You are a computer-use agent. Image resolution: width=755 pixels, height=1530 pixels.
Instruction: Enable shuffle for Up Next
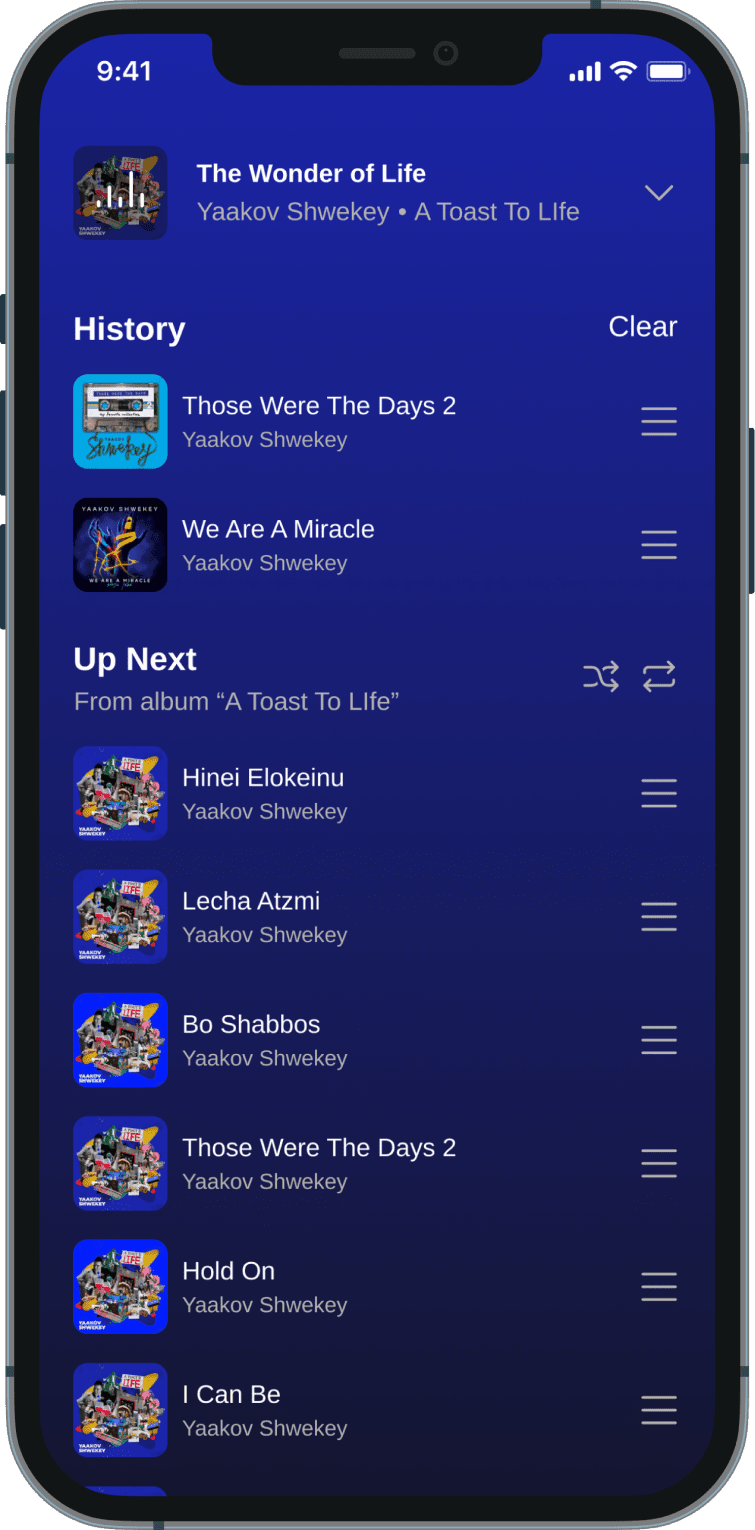(601, 678)
